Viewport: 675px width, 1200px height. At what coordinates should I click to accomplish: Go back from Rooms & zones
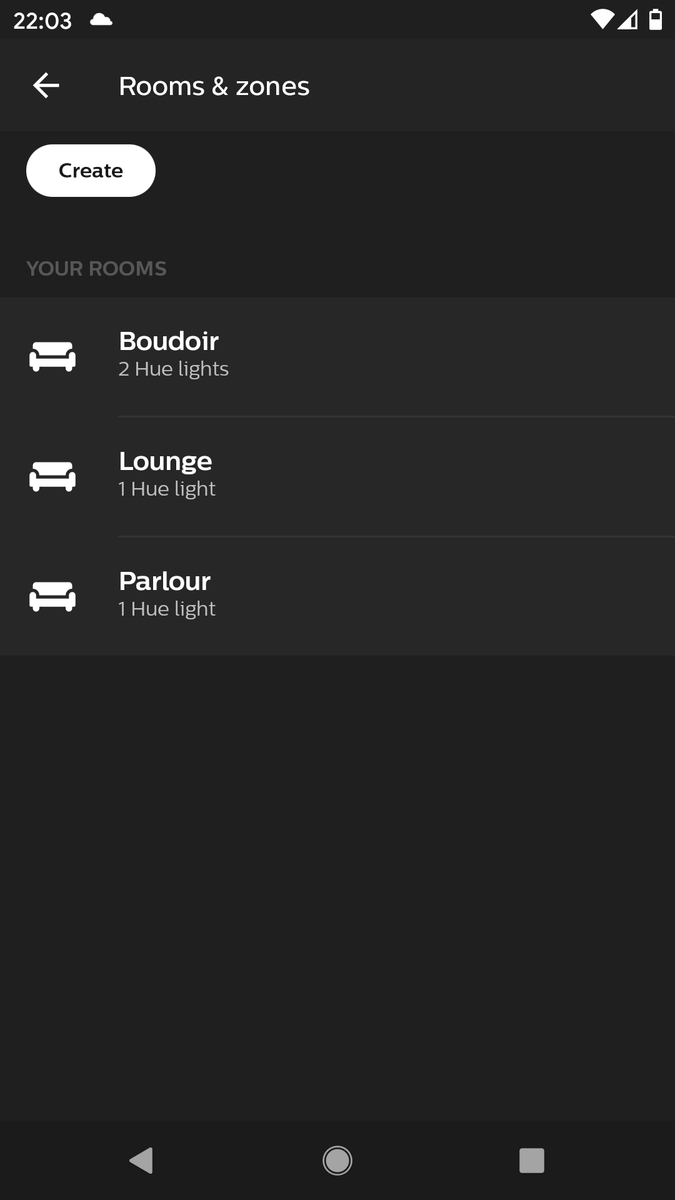pos(46,86)
